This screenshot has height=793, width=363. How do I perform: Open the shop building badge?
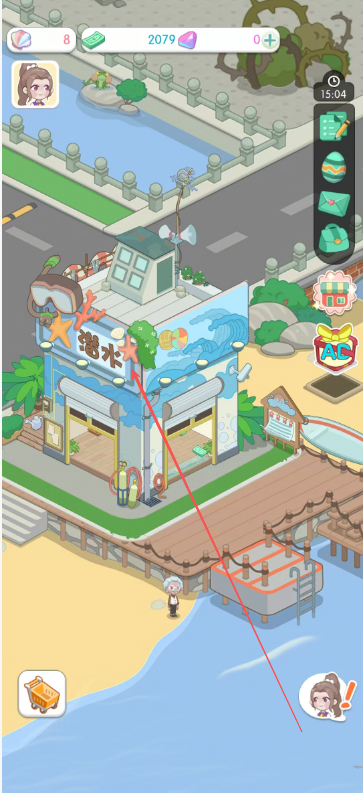point(332,292)
